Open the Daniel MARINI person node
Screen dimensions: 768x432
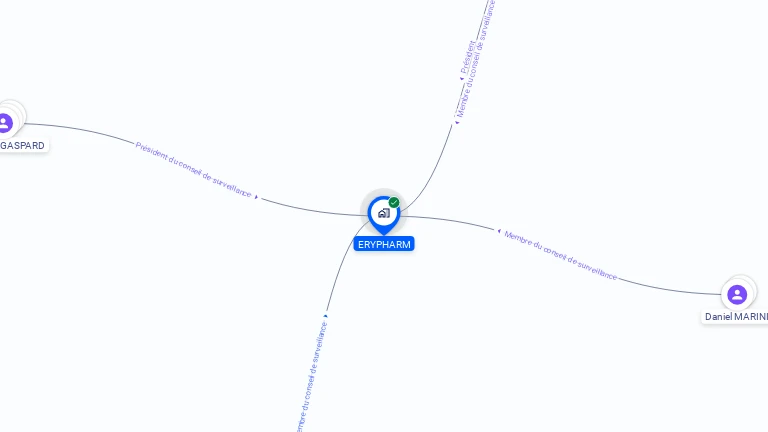737,294
